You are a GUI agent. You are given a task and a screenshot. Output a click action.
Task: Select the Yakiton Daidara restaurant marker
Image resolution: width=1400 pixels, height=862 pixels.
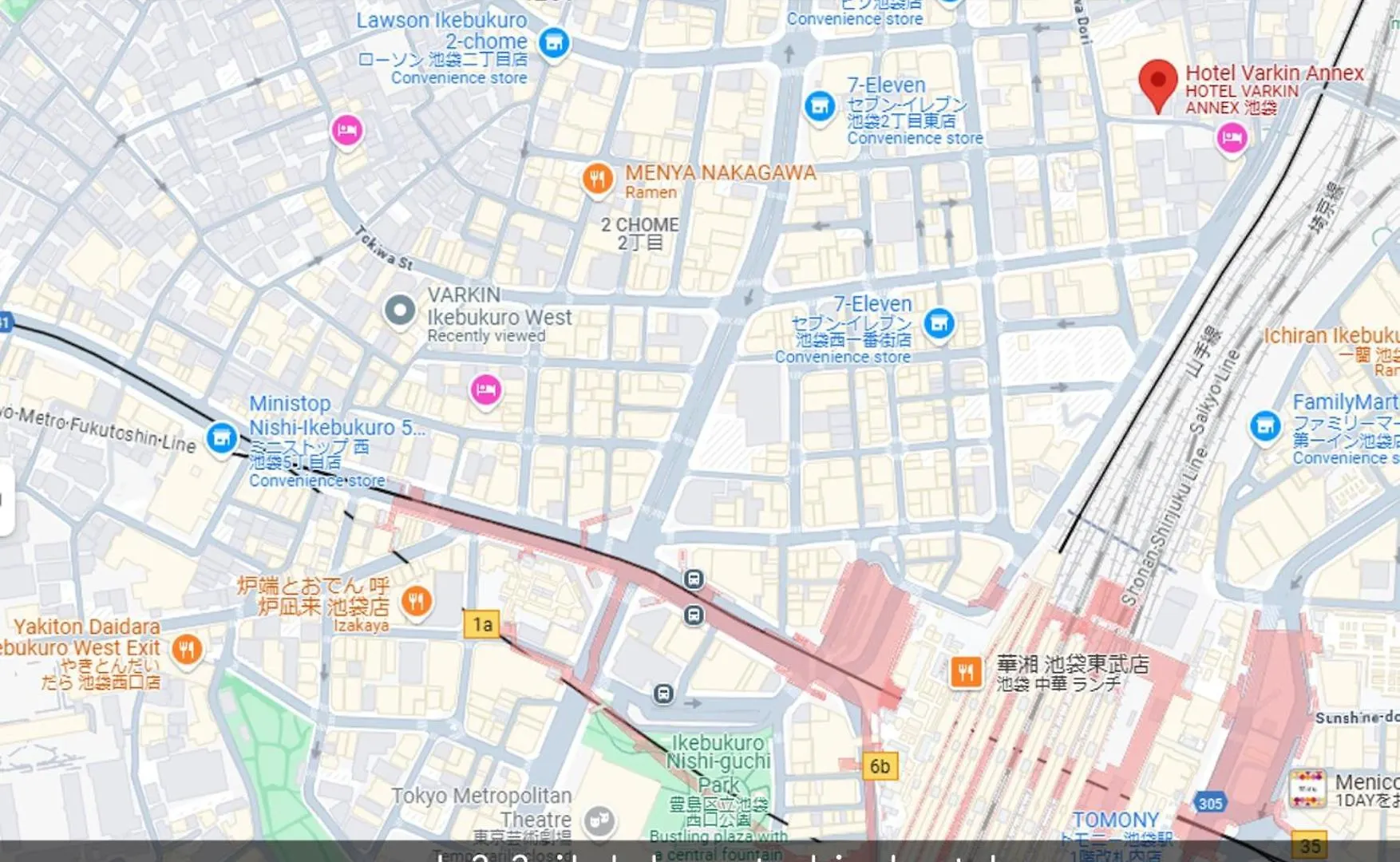pos(187,649)
